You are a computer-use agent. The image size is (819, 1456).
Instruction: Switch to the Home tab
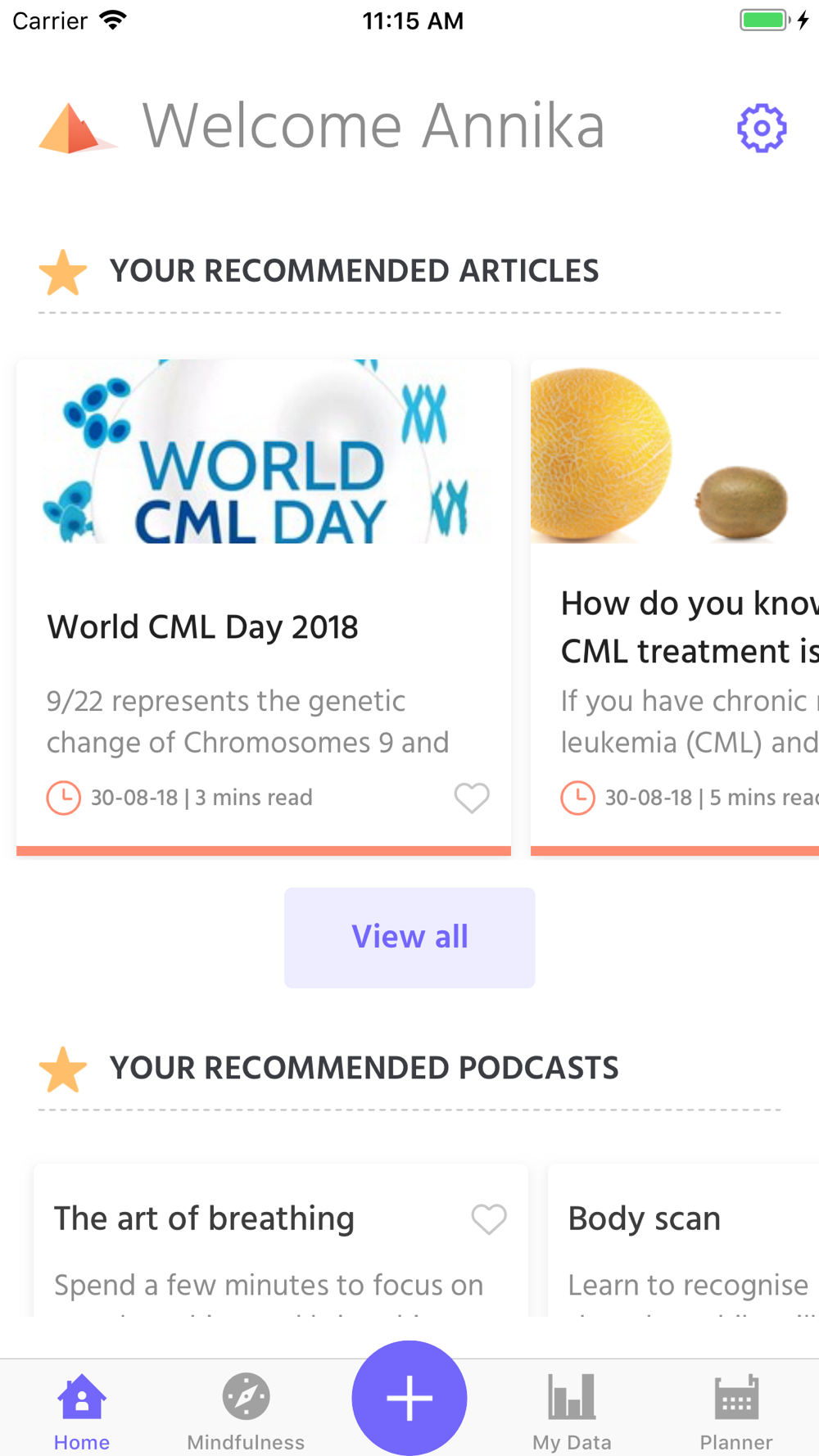coord(82,1412)
